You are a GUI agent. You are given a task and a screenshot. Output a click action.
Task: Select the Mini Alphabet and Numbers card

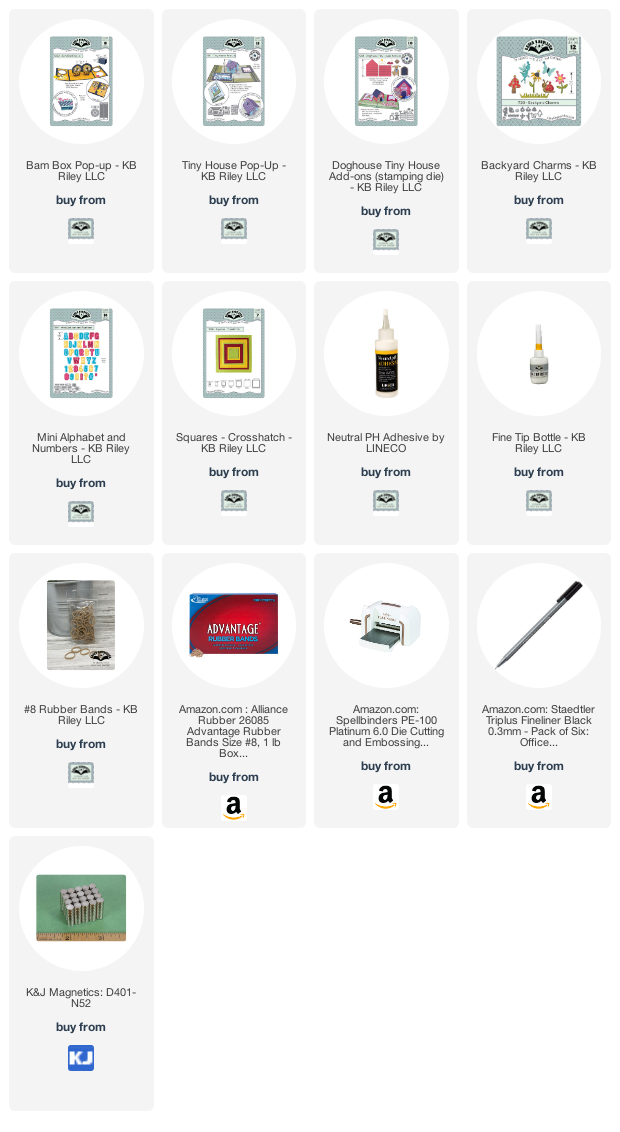pos(81,413)
